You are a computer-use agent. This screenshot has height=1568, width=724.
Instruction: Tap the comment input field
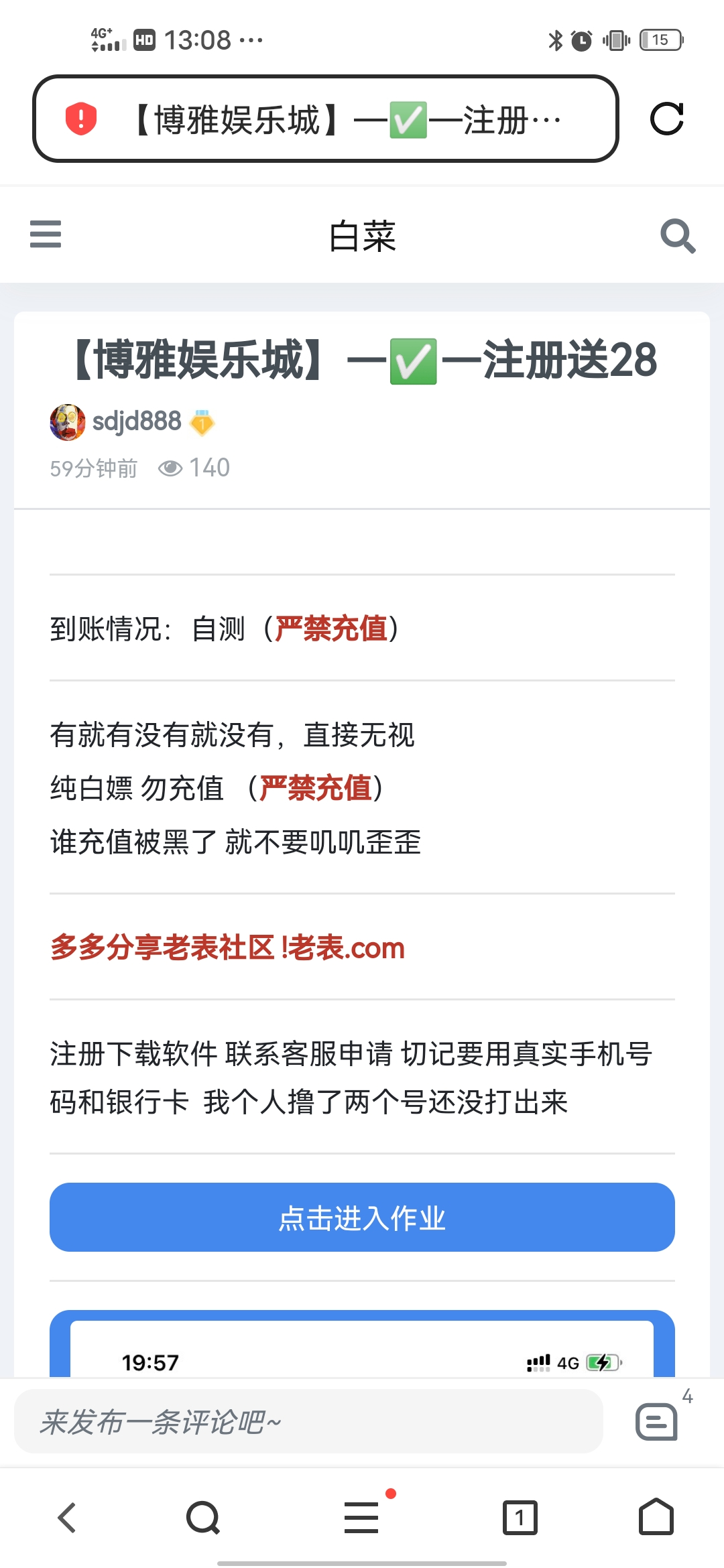point(308,1422)
